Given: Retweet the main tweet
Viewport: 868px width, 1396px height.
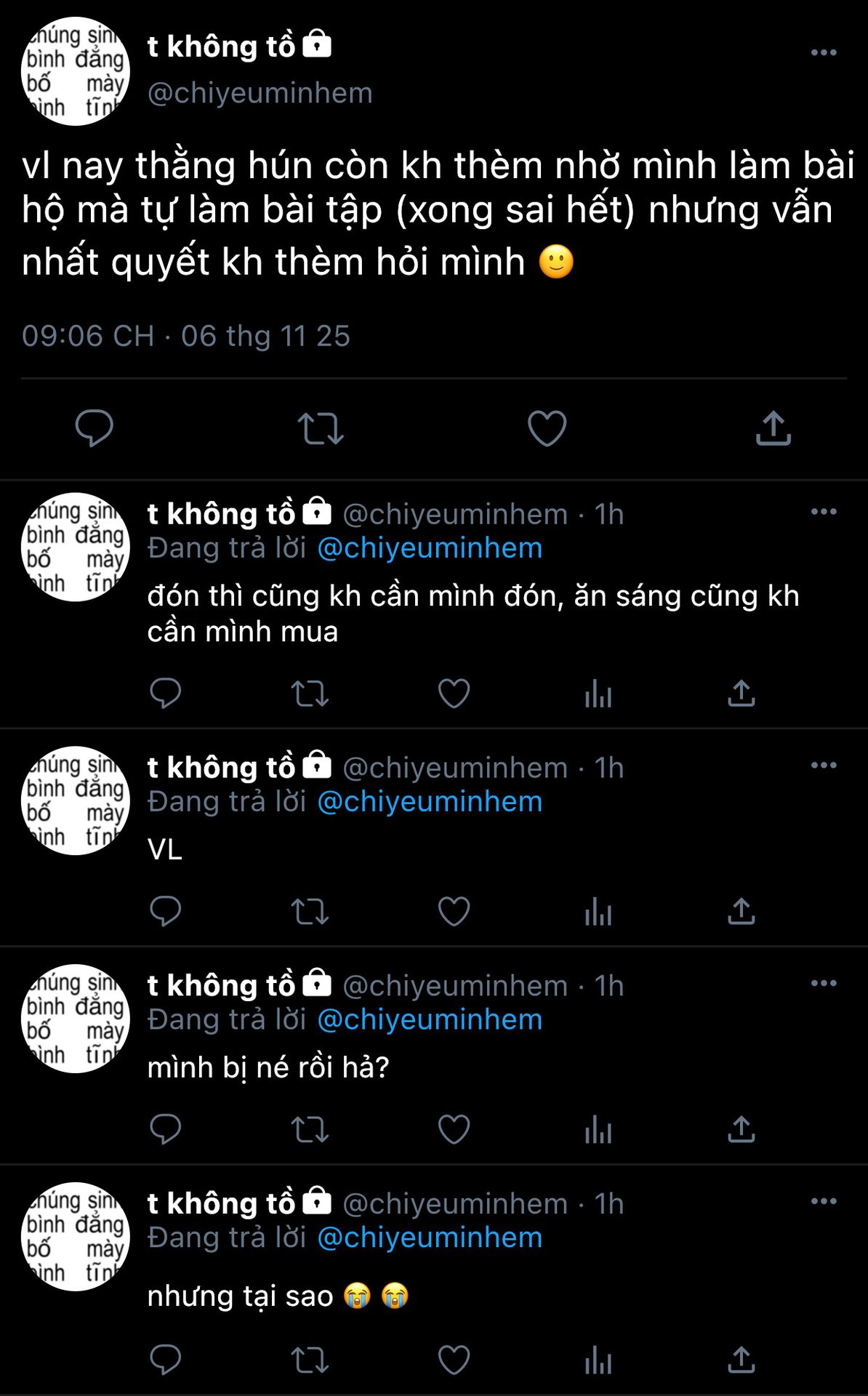Looking at the screenshot, I should 321,428.
